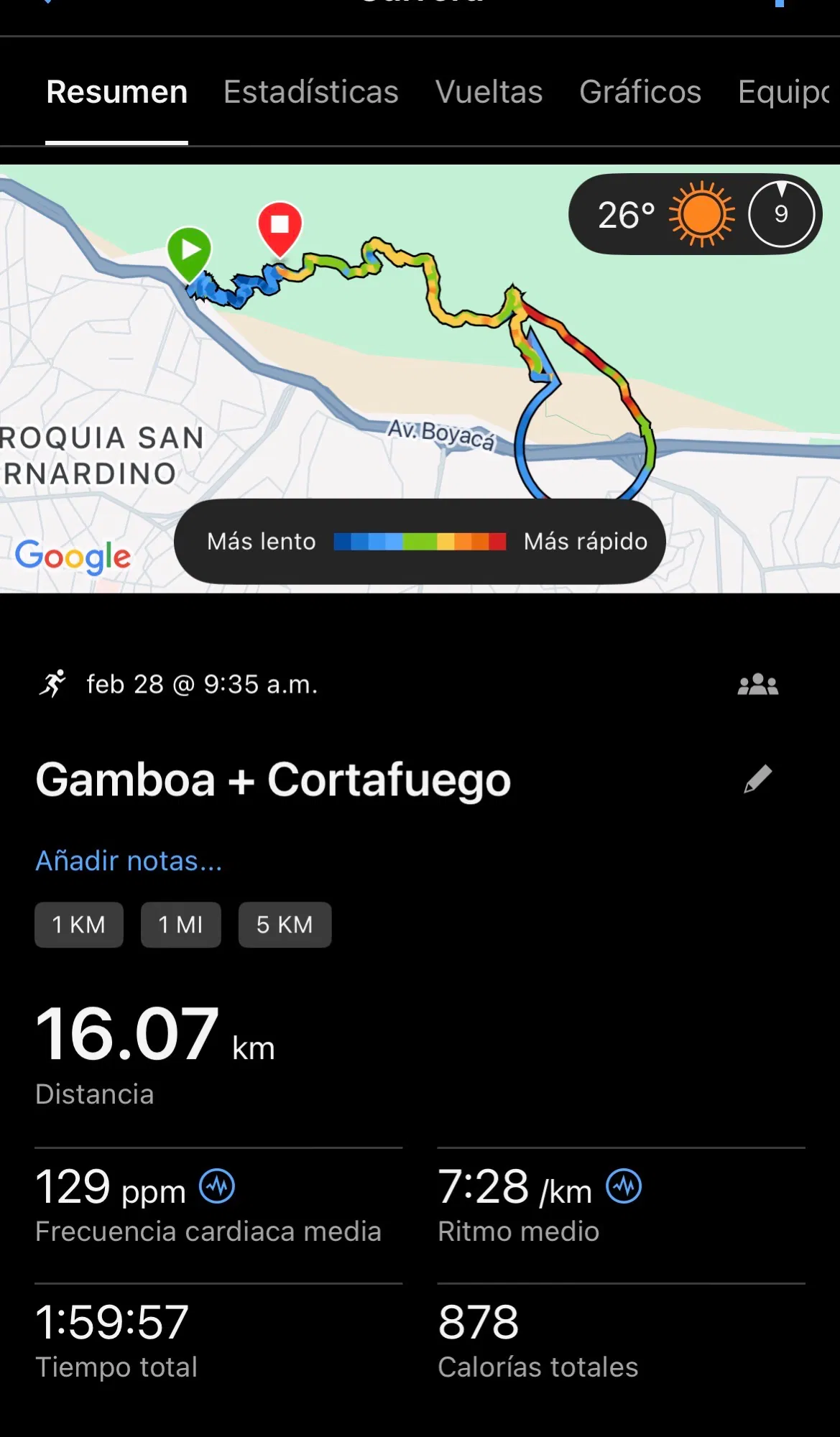Click the timer circle showing 9
840x1437 pixels.
pyautogui.click(x=780, y=213)
